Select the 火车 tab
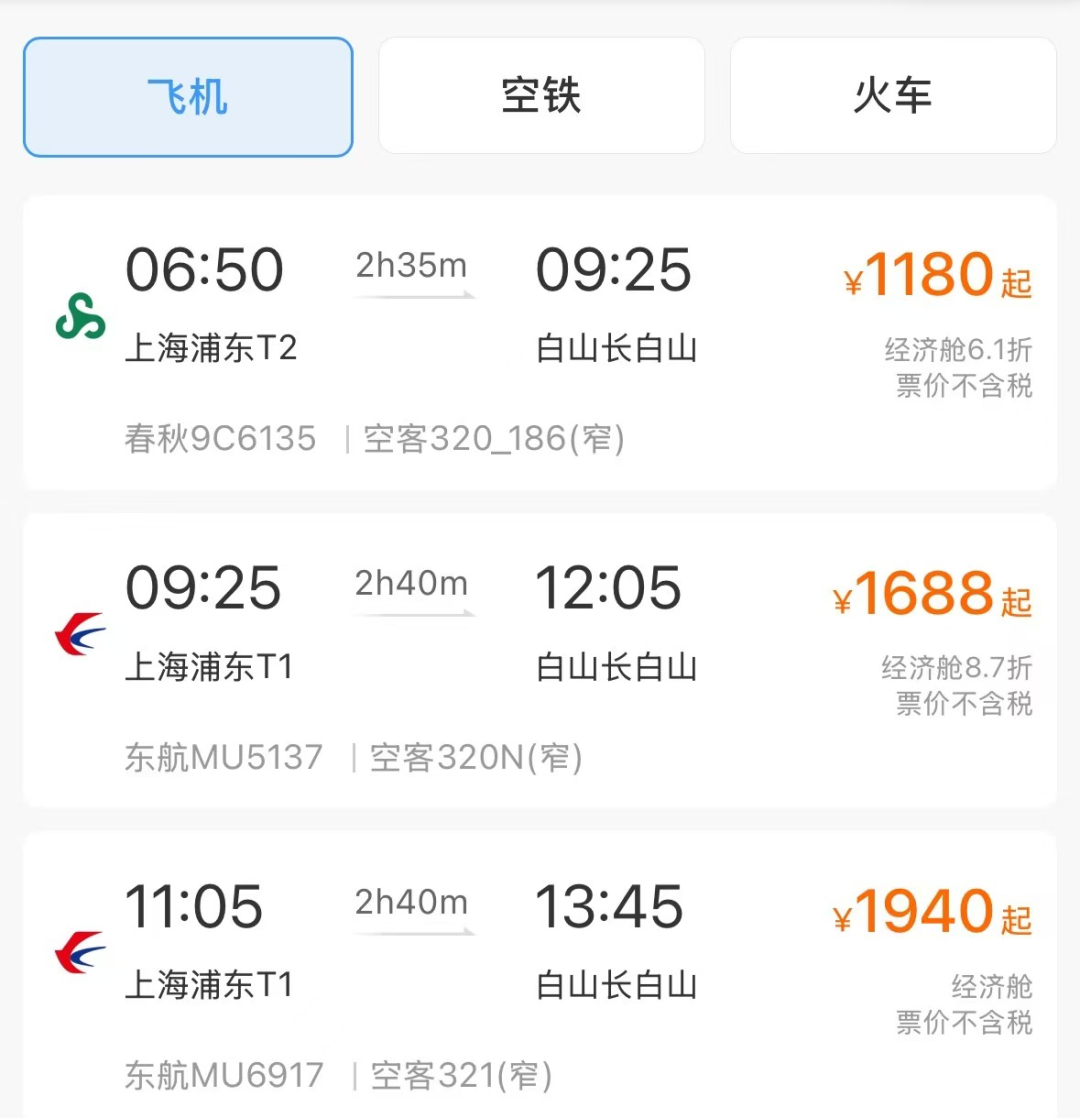Viewport: 1080px width, 1118px height. coord(893,96)
